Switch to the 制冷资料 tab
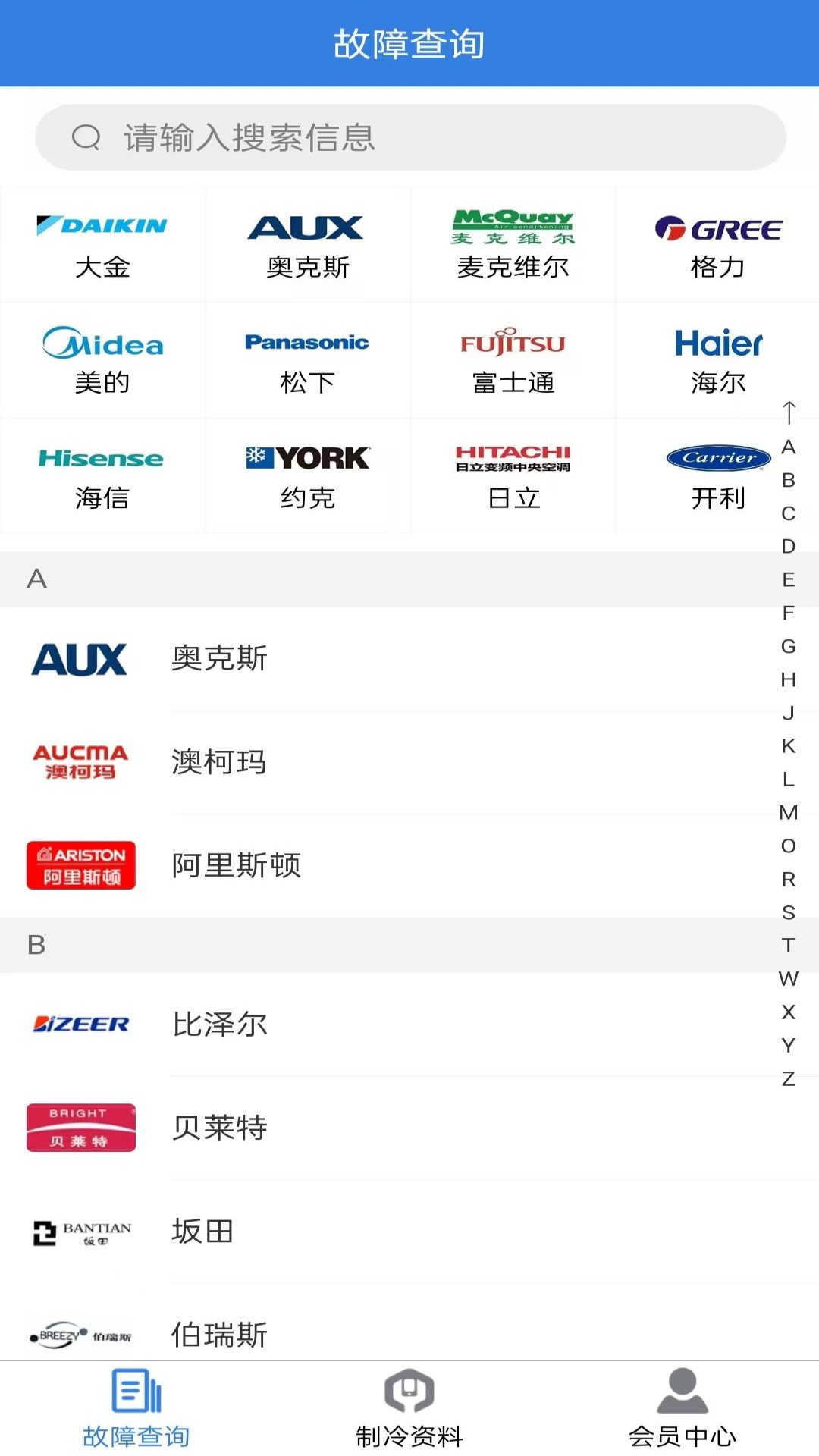Image resolution: width=819 pixels, height=1456 pixels. point(409,1410)
